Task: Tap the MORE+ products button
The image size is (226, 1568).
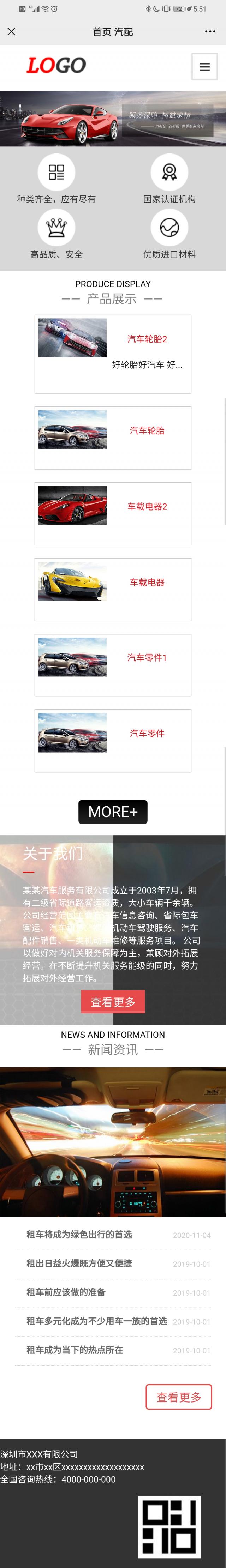Action: (x=113, y=812)
